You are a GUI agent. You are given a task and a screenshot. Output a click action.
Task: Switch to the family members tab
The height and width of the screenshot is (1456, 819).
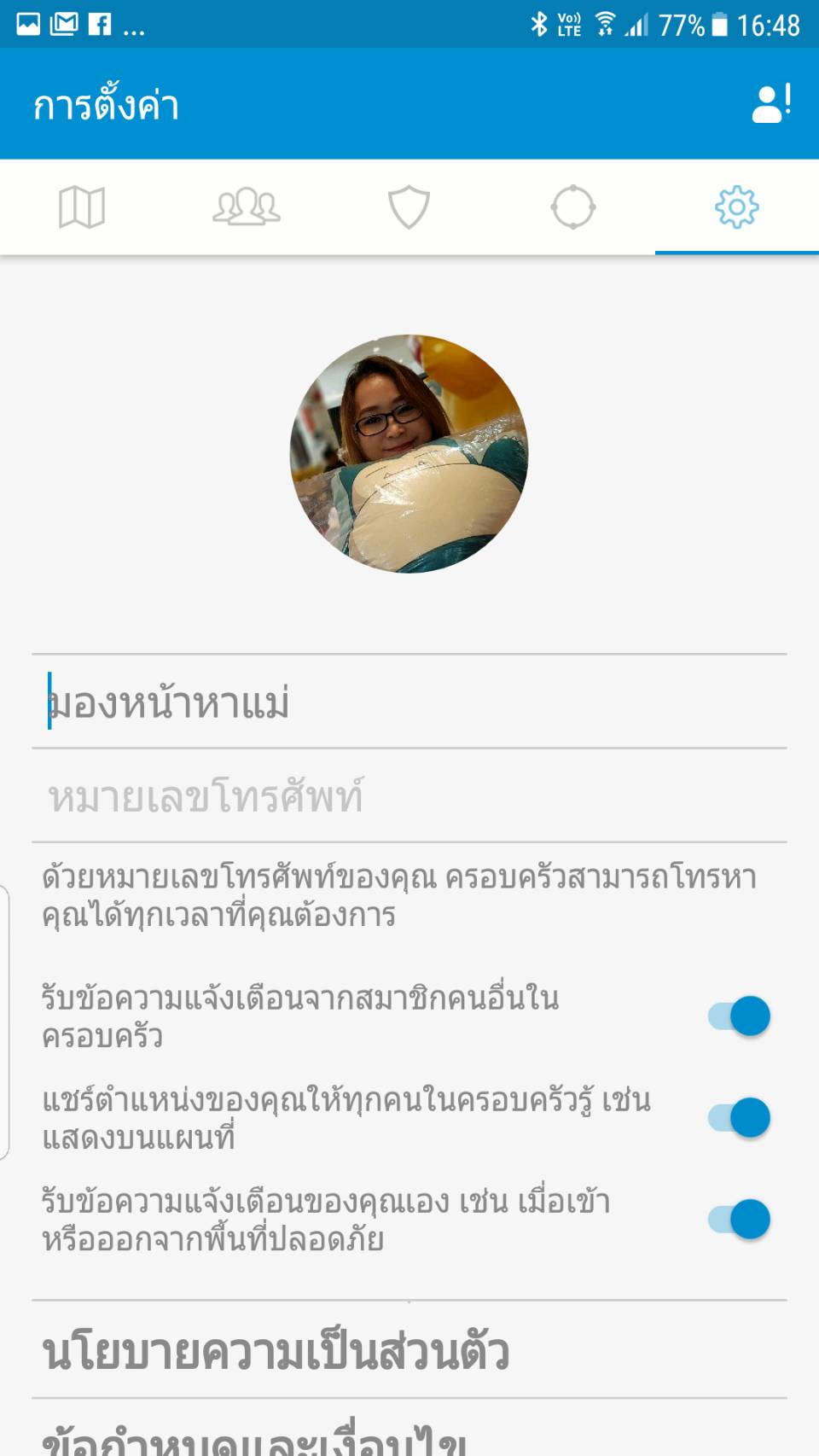pos(246,207)
